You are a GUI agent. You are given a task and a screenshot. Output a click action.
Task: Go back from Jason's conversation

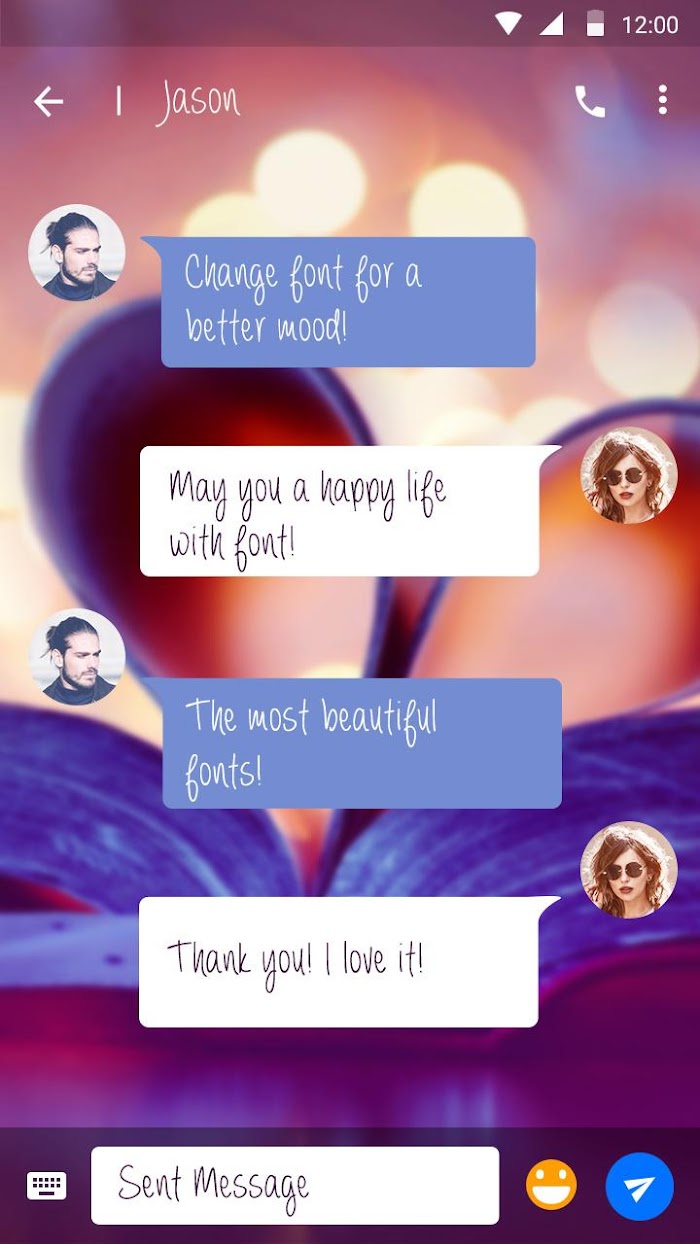coord(48,101)
